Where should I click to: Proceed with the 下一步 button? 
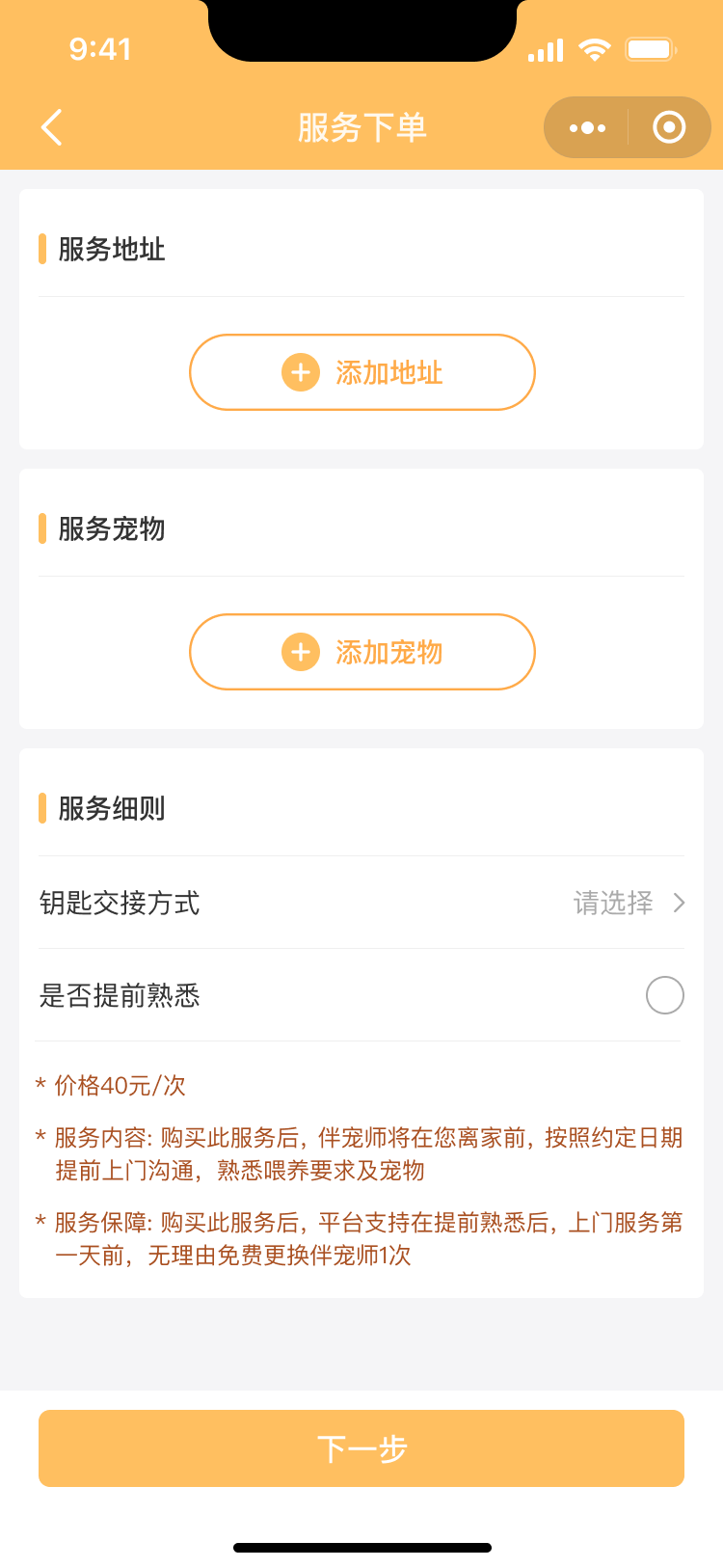pyautogui.click(x=361, y=1448)
